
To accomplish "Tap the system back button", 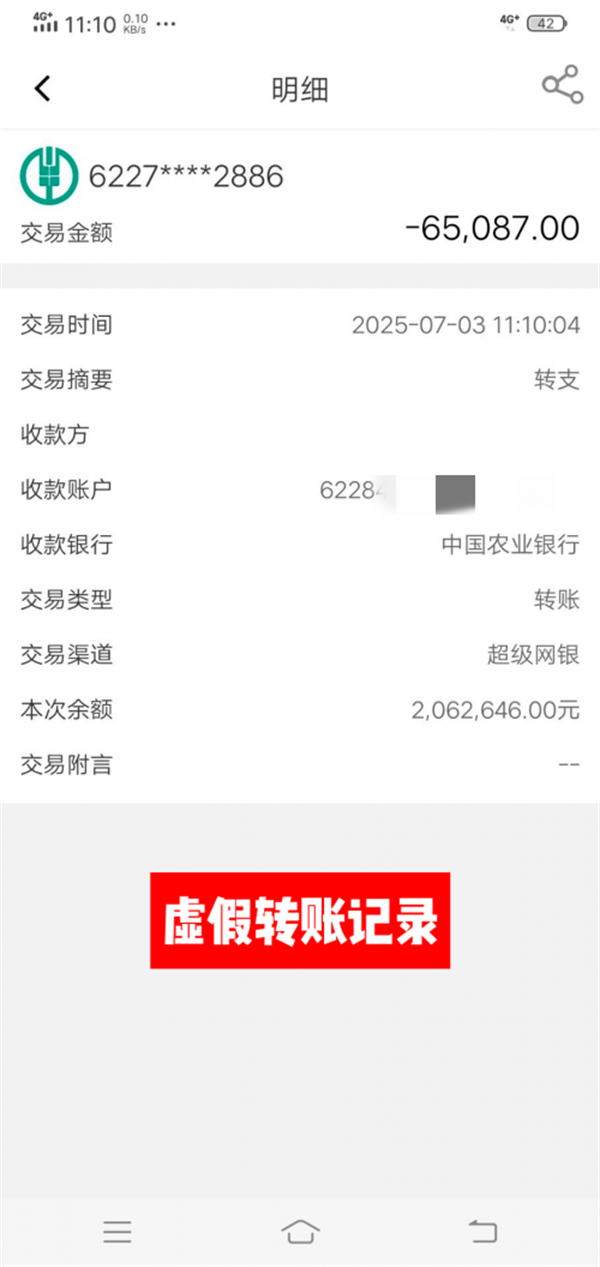I will pyautogui.click(x=483, y=1231).
